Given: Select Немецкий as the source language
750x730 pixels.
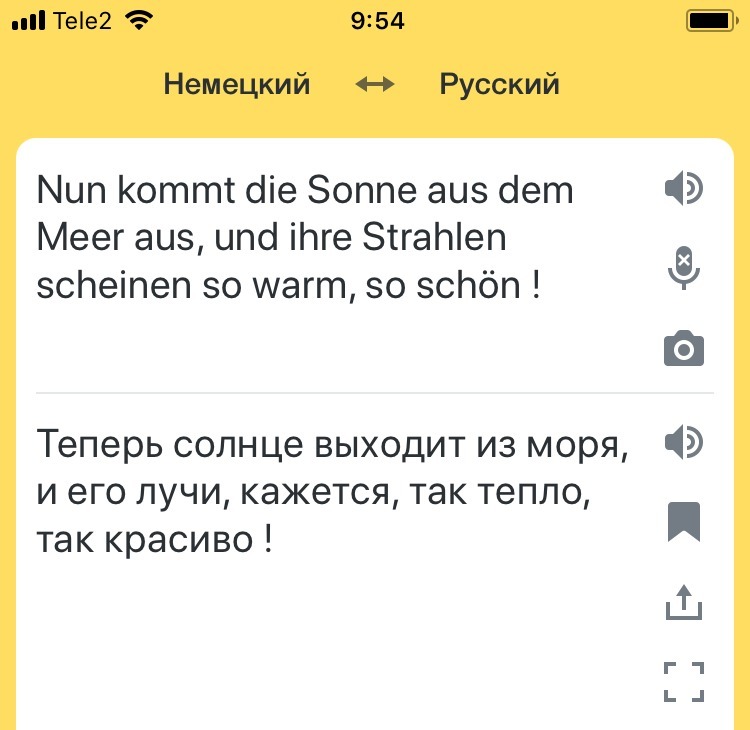Looking at the screenshot, I should point(237,84).
